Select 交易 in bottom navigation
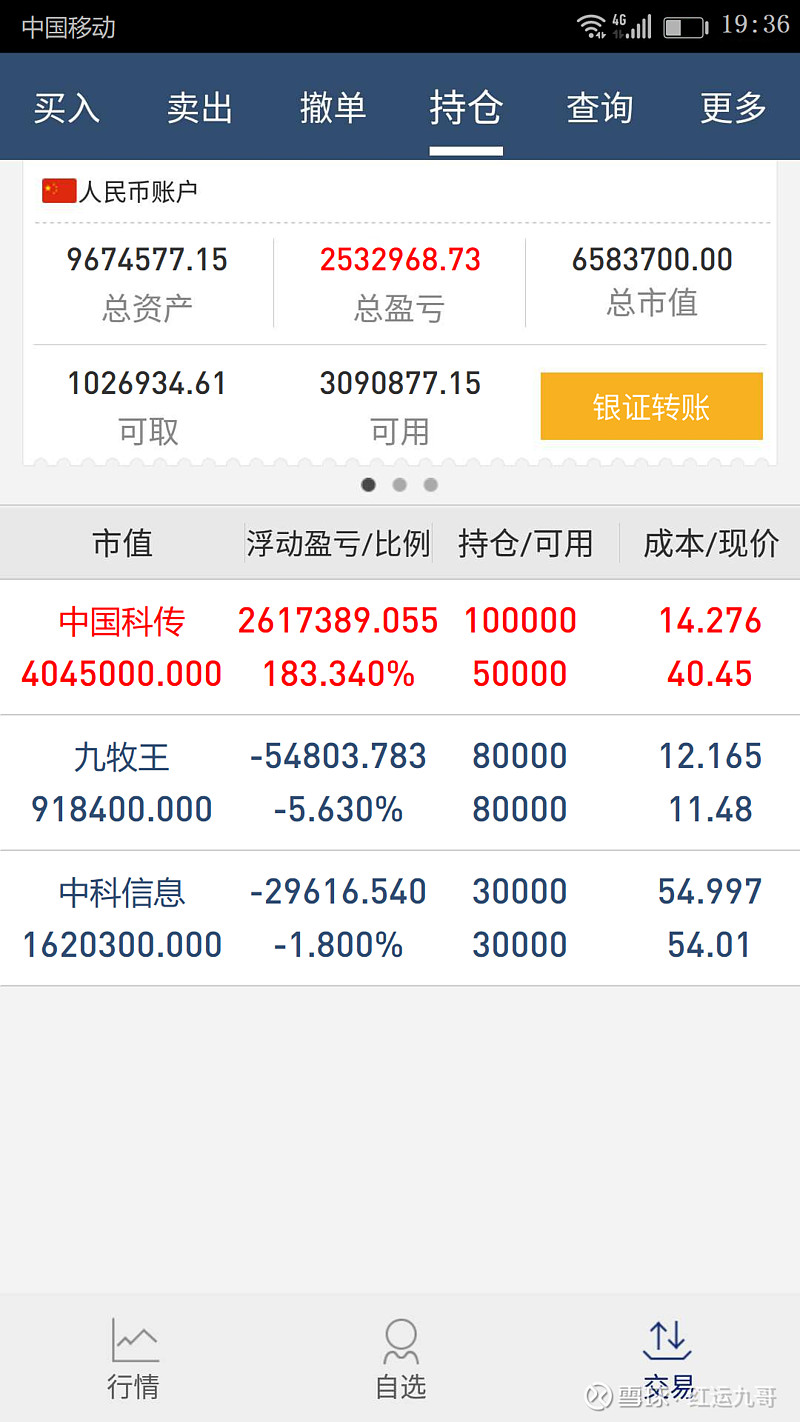 667,1358
